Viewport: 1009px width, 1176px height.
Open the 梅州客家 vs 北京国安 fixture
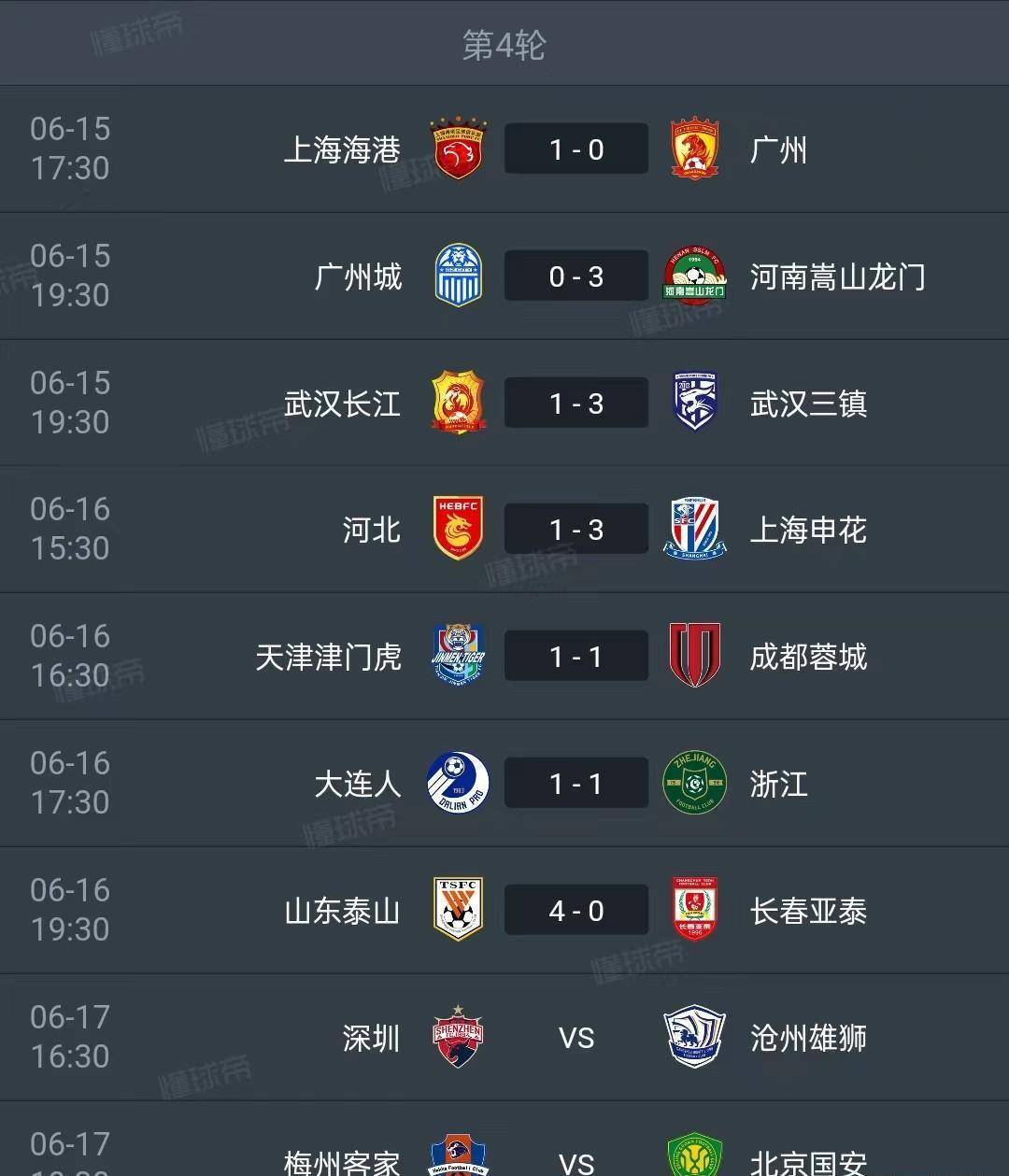tap(576, 1160)
